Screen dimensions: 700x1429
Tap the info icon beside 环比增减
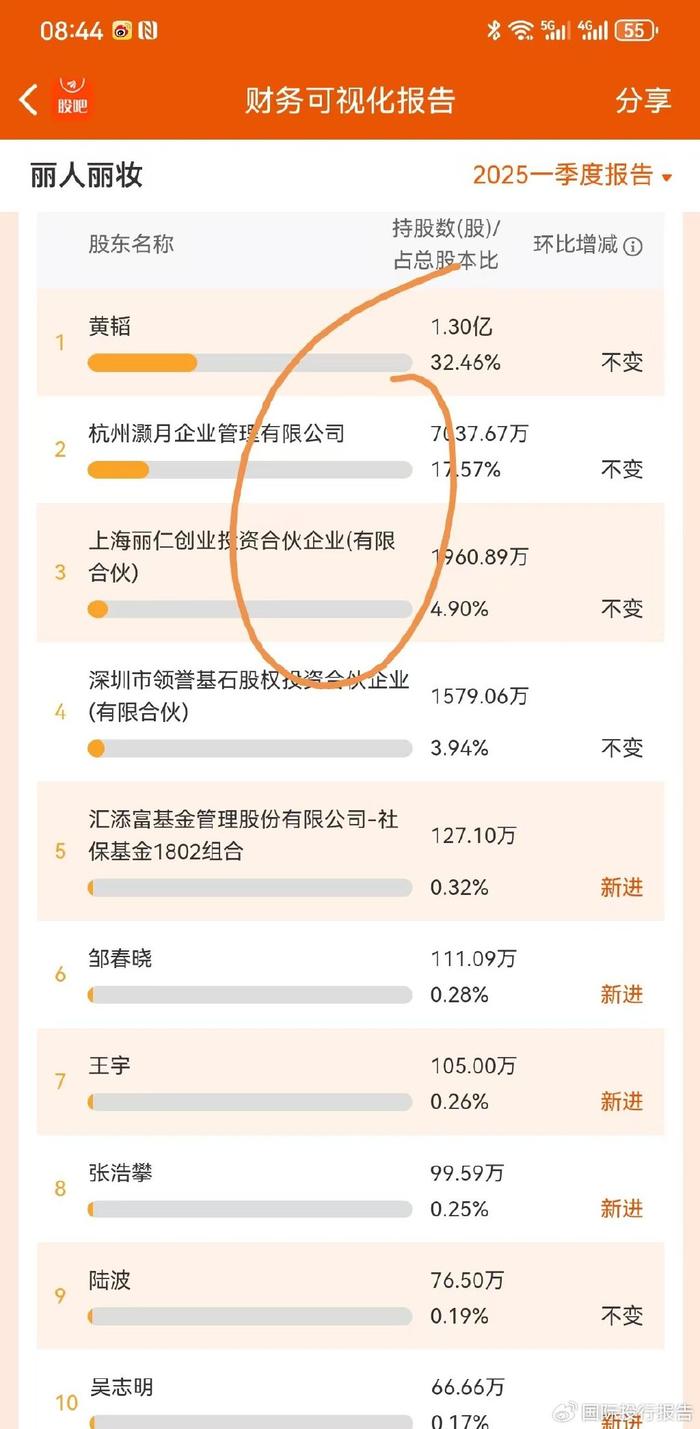[x=633, y=246]
